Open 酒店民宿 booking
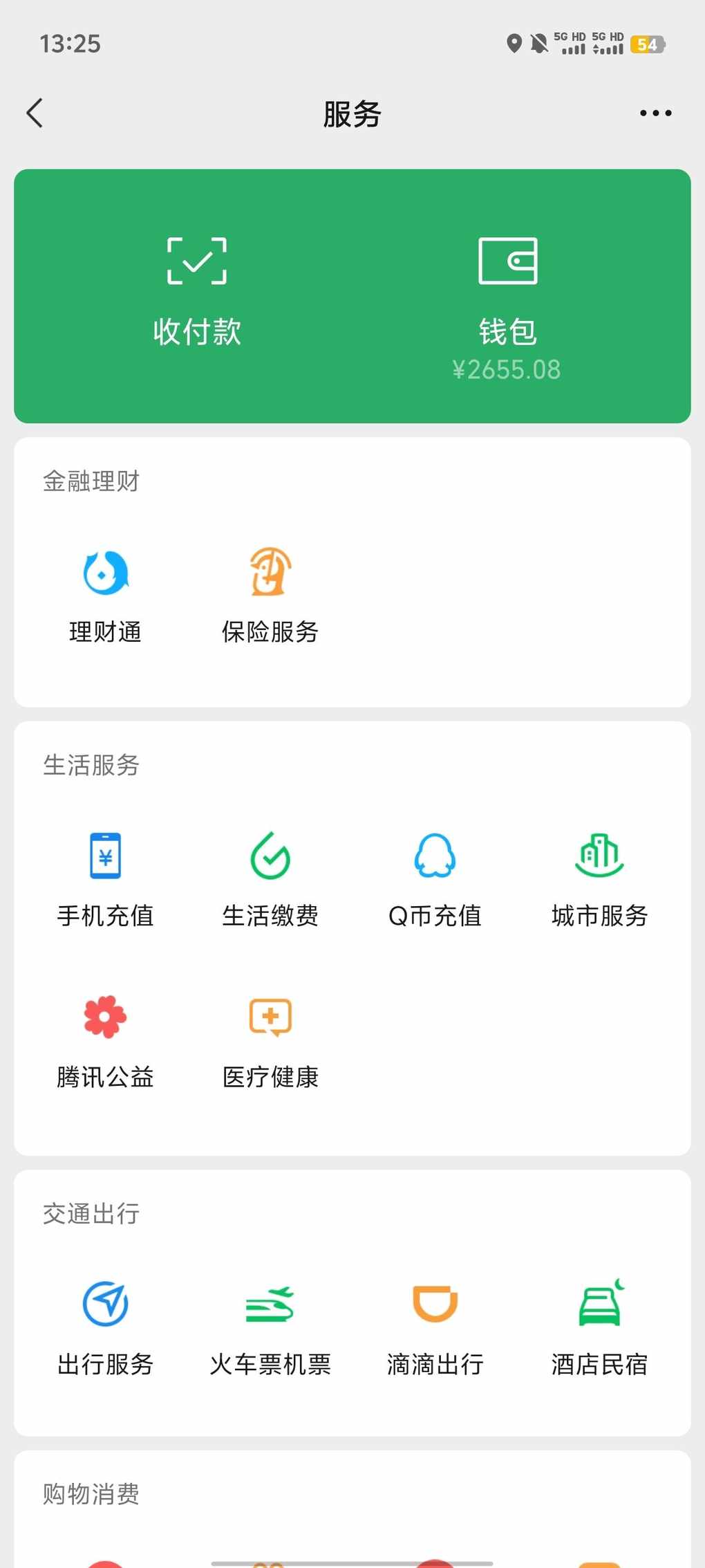 pyautogui.click(x=599, y=1328)
